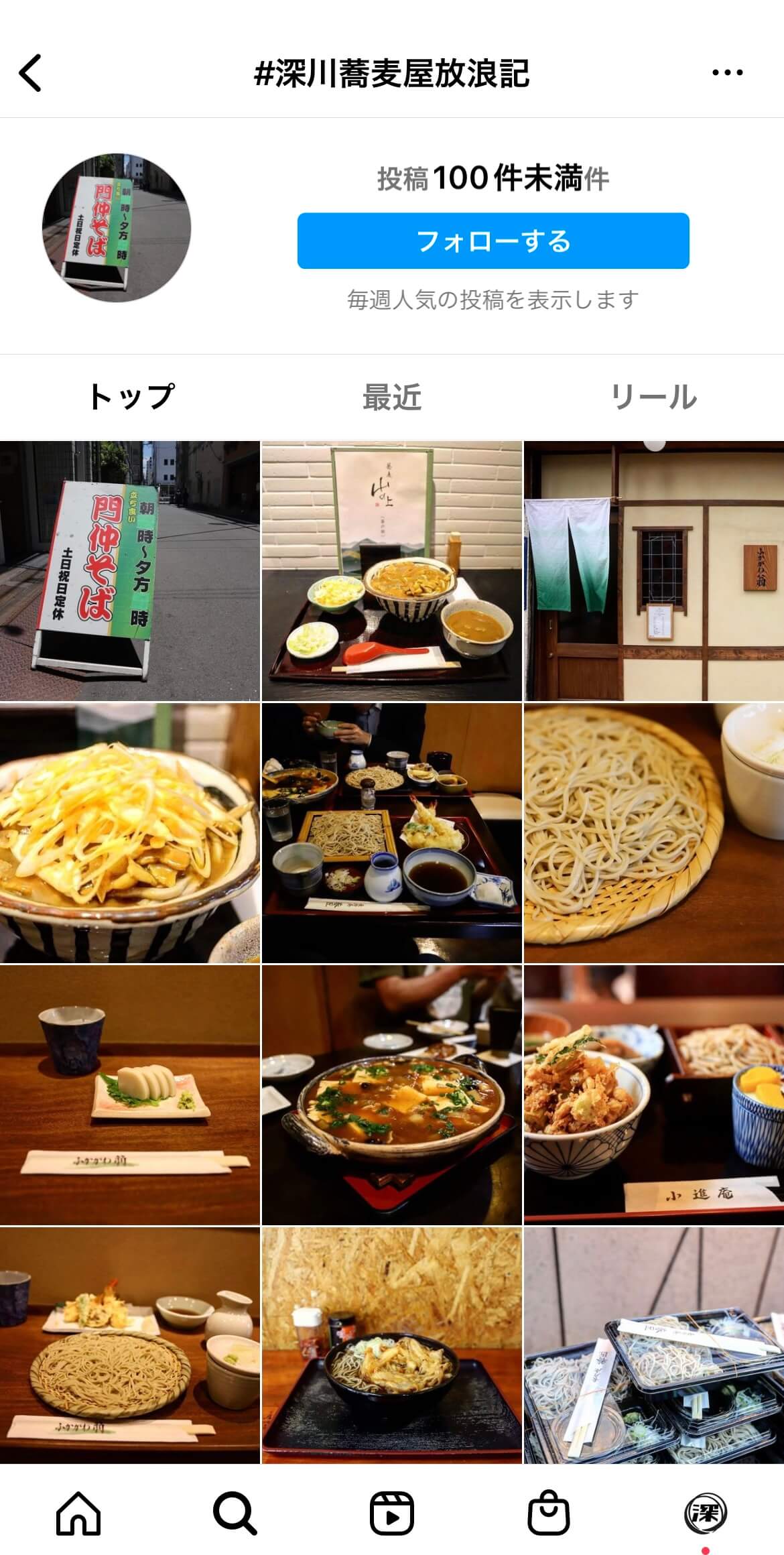The image size is (784, 1555).
Task: Open the 小進庵 kakiage bowl post
Action: [654, 1095]
